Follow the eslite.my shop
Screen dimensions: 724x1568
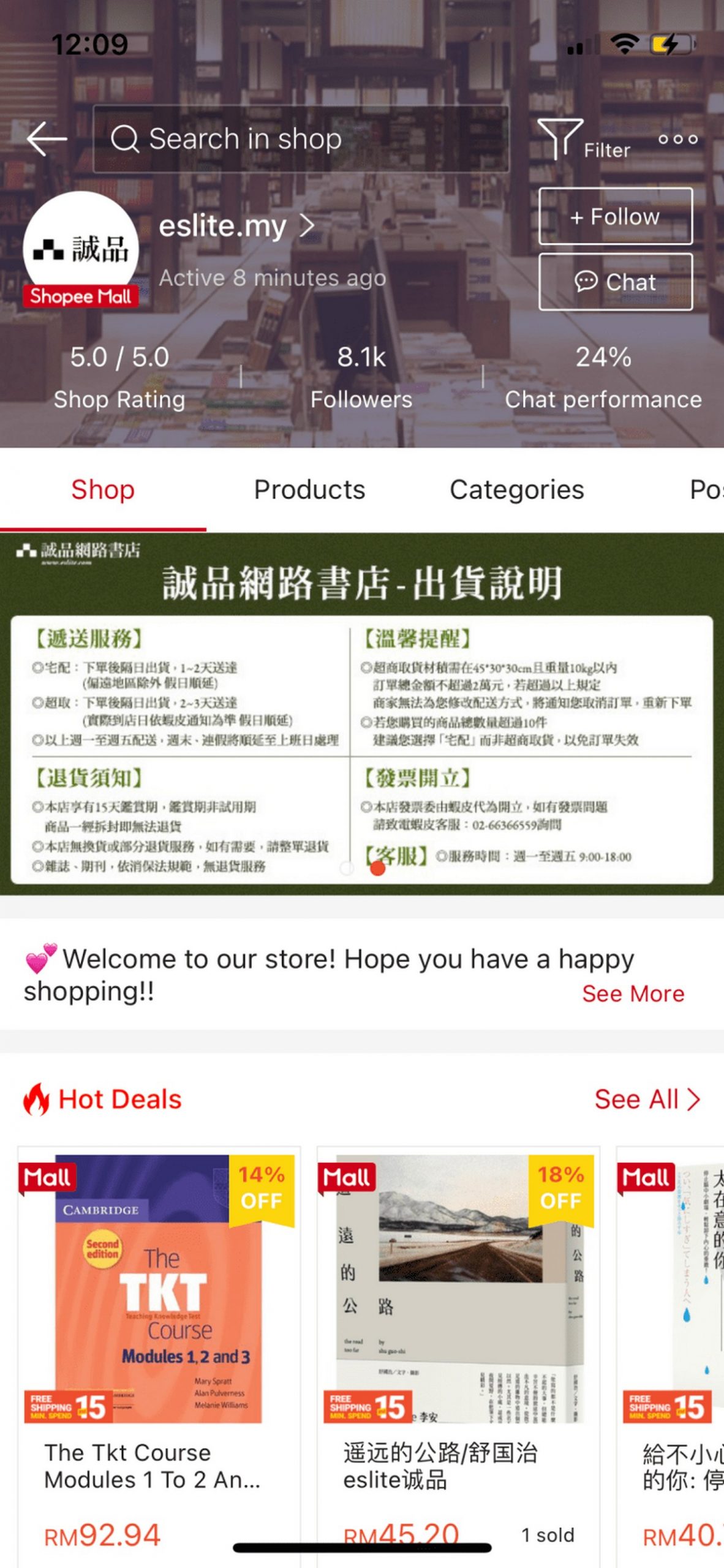pos(615,216)
